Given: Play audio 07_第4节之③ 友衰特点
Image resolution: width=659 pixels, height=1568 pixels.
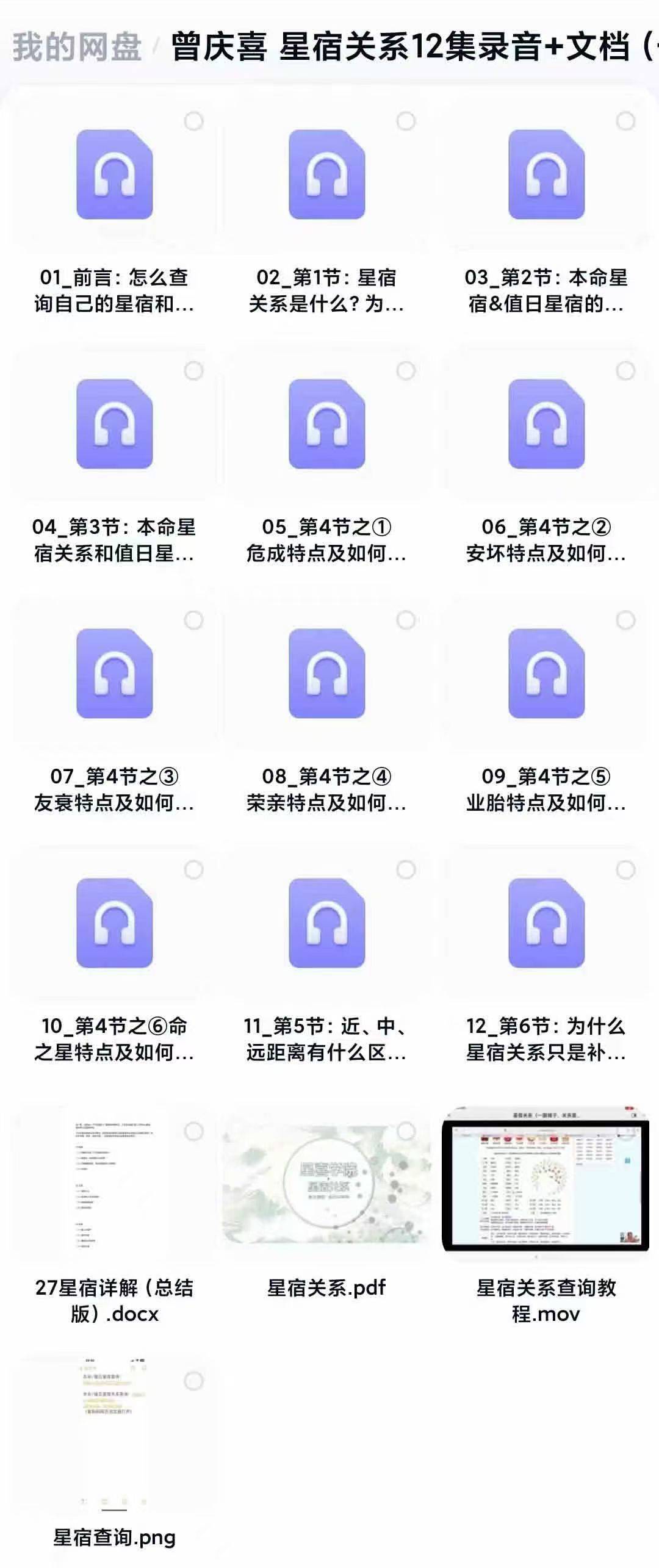Looking at the screenshot, I should (114, 674).
